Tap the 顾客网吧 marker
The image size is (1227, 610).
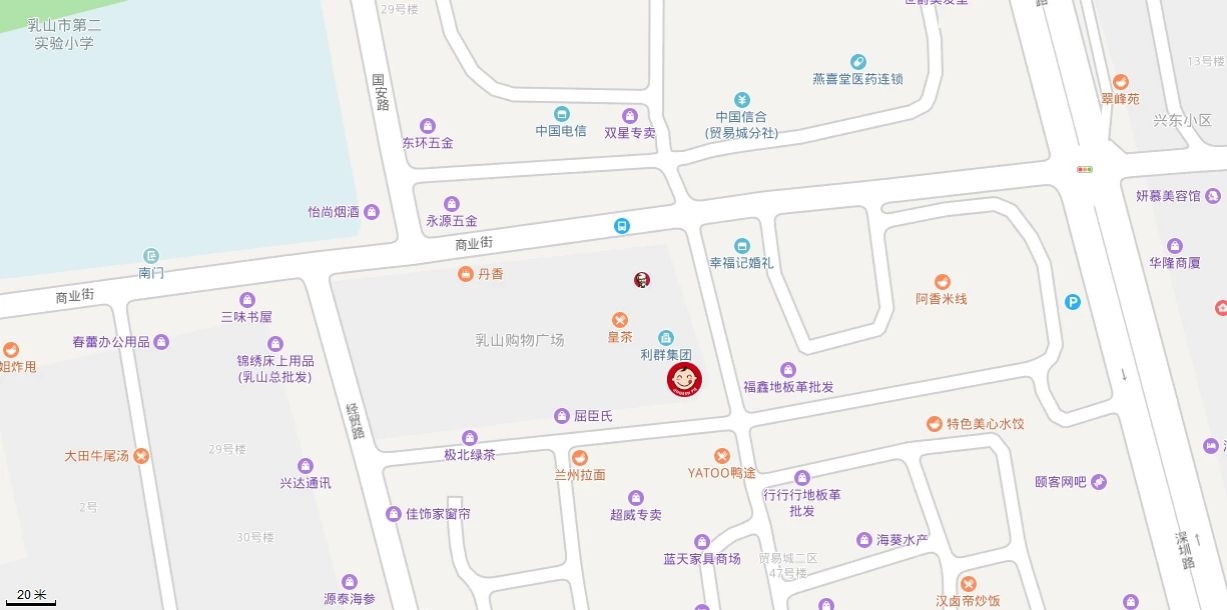point(1099,482)
